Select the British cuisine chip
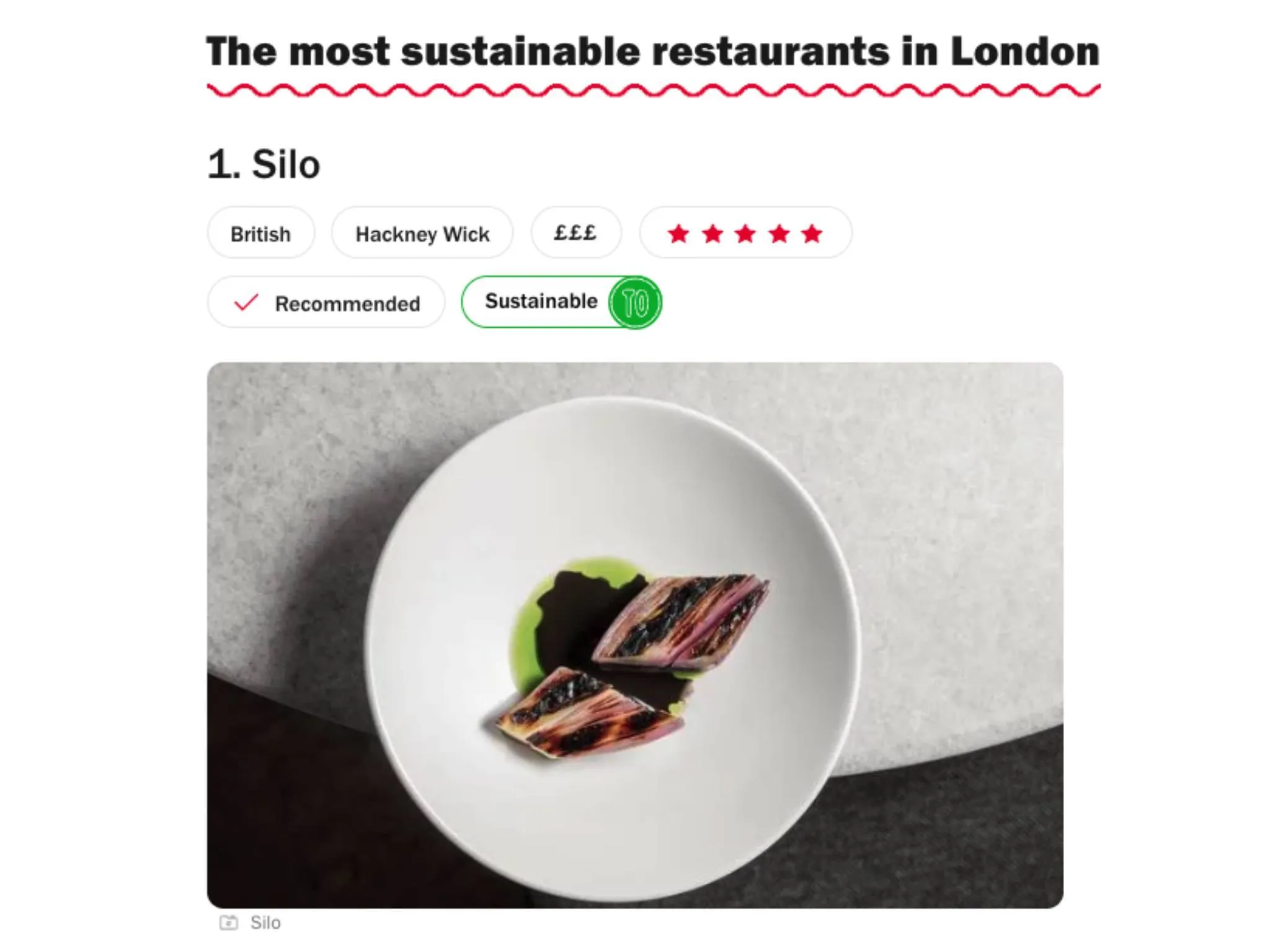1270x952 pixels. [x=260, y=234]
